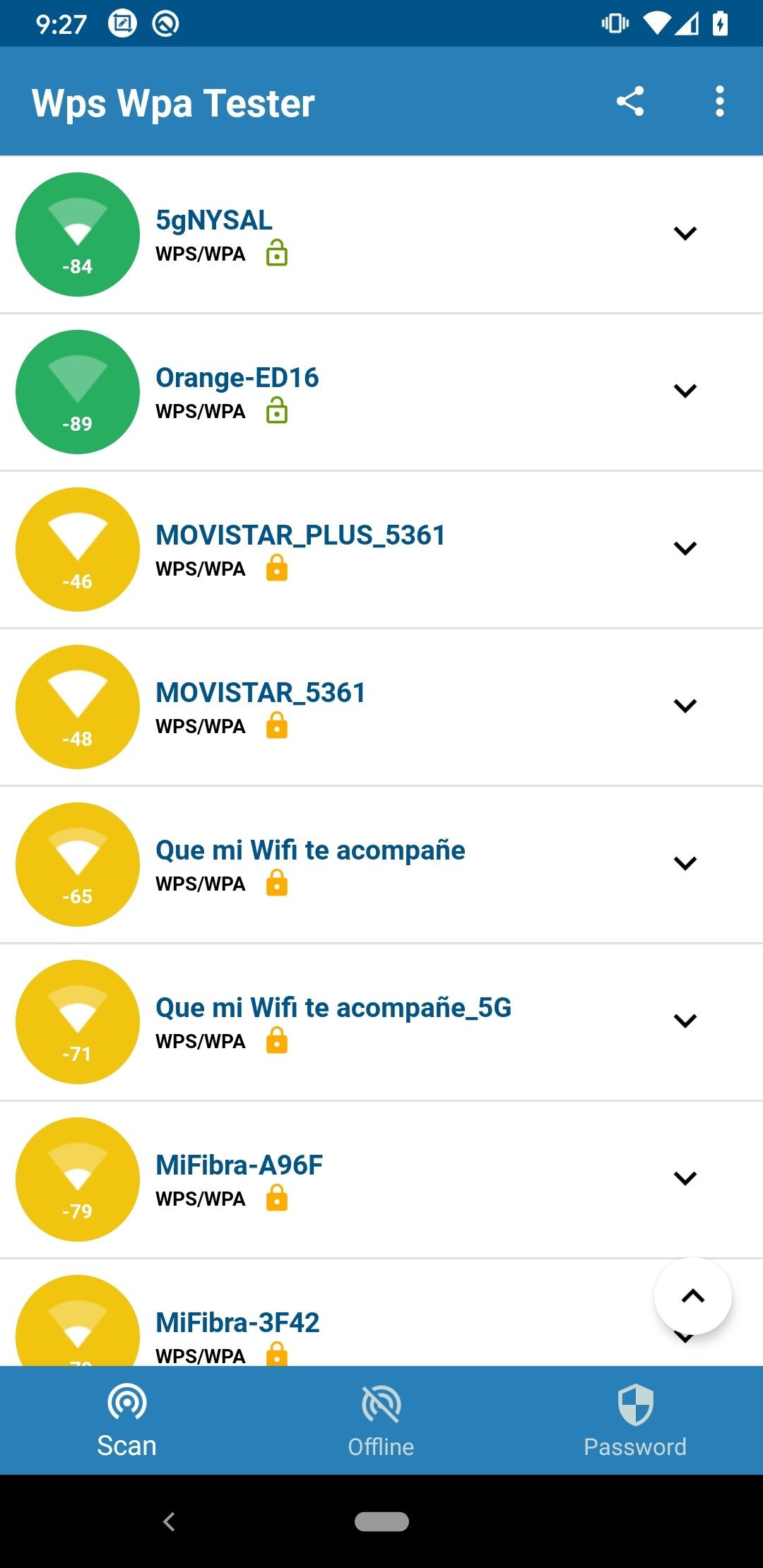Expand details for Orange-ED16
Screen dimensions: 763x1568
point(685,391)
